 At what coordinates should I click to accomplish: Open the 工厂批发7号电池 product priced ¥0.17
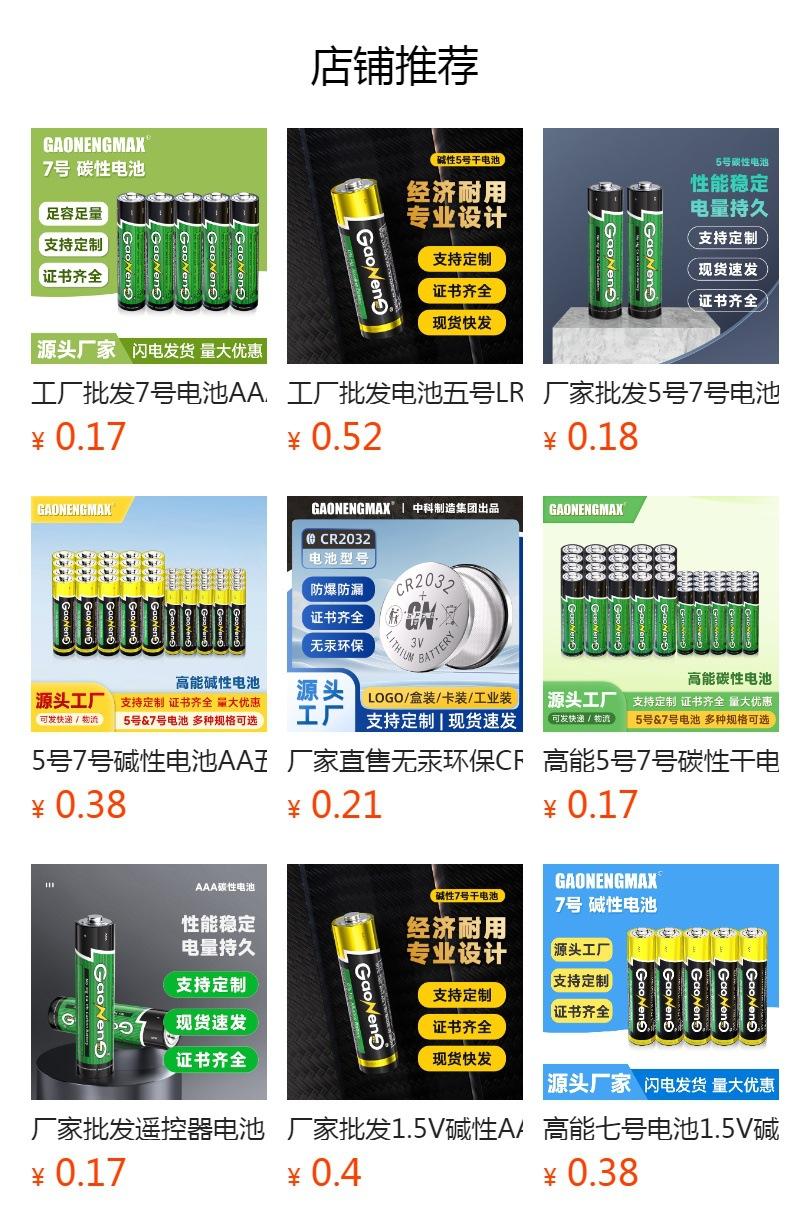(x=149, y=246)
